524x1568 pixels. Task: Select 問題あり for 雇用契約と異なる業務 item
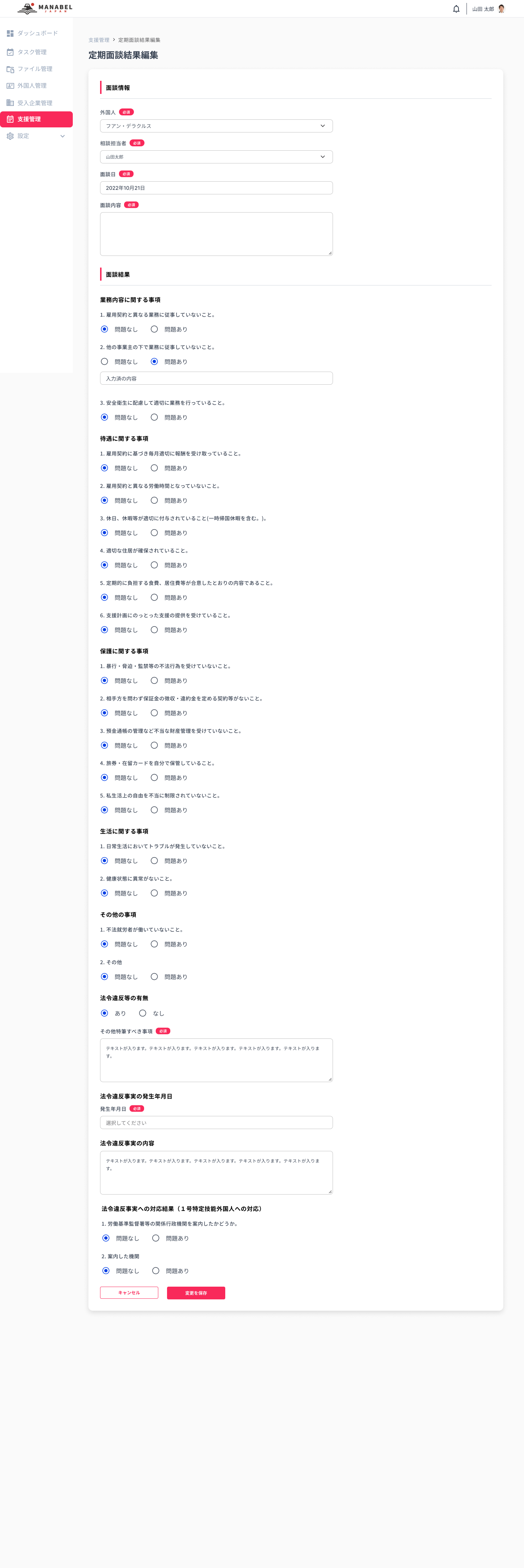155,329
